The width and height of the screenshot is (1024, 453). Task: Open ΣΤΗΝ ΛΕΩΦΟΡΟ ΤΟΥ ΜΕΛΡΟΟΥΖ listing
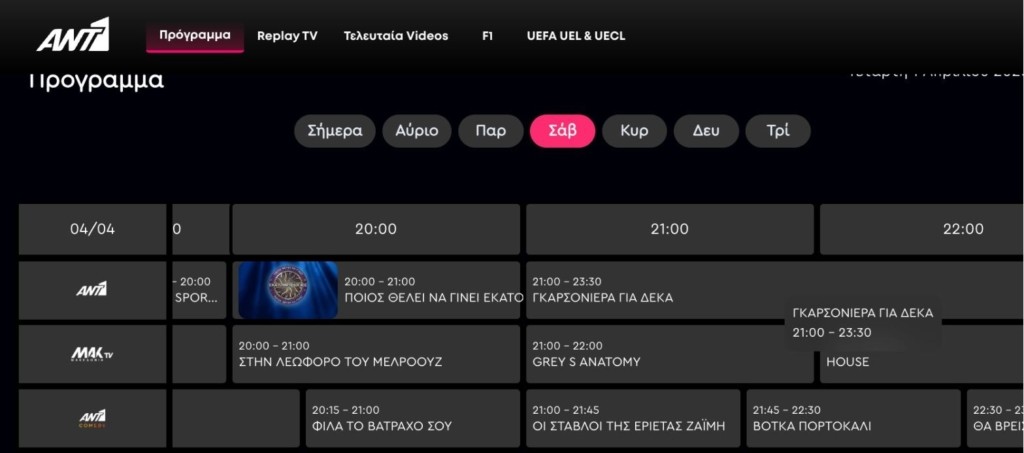pos(376,354)
